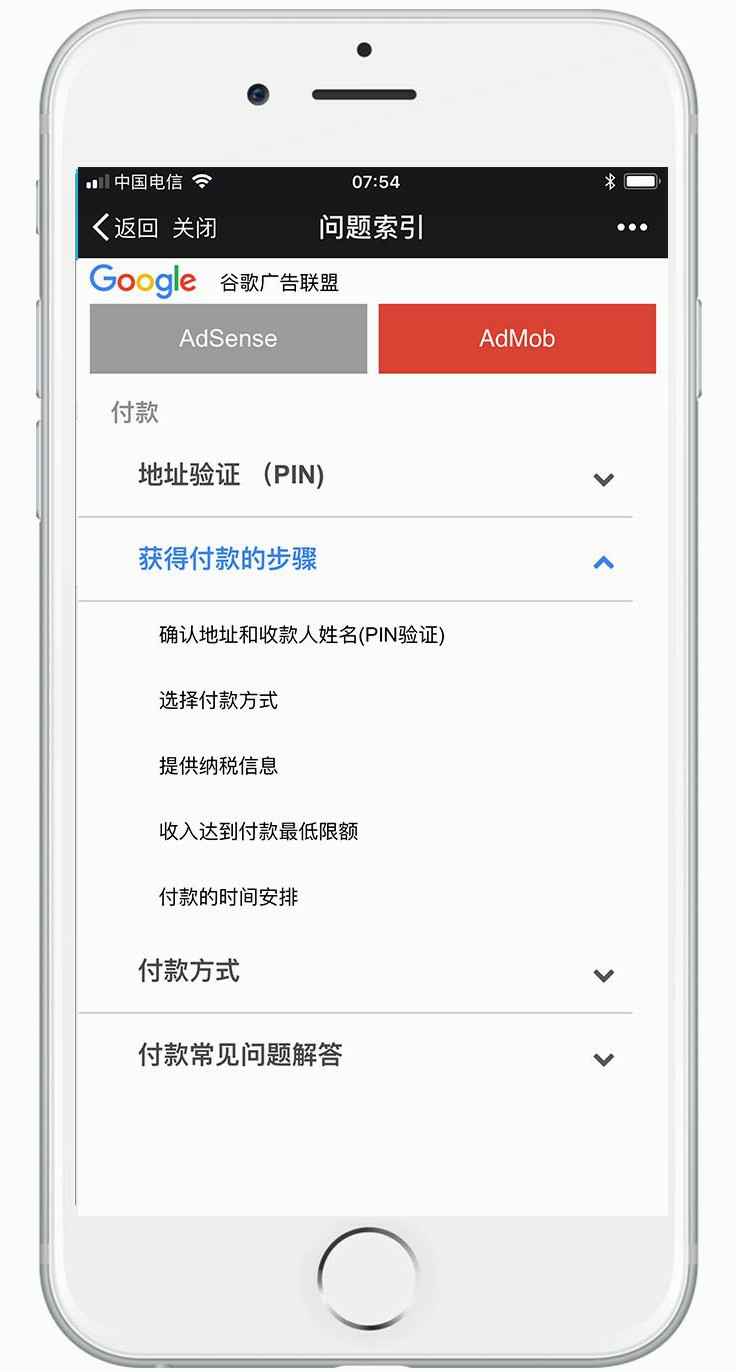Screen dimensions: 737x1371
Task: Open the 提供纳税信息 topic
Action: pyautogui.click(x=218, y=766)
